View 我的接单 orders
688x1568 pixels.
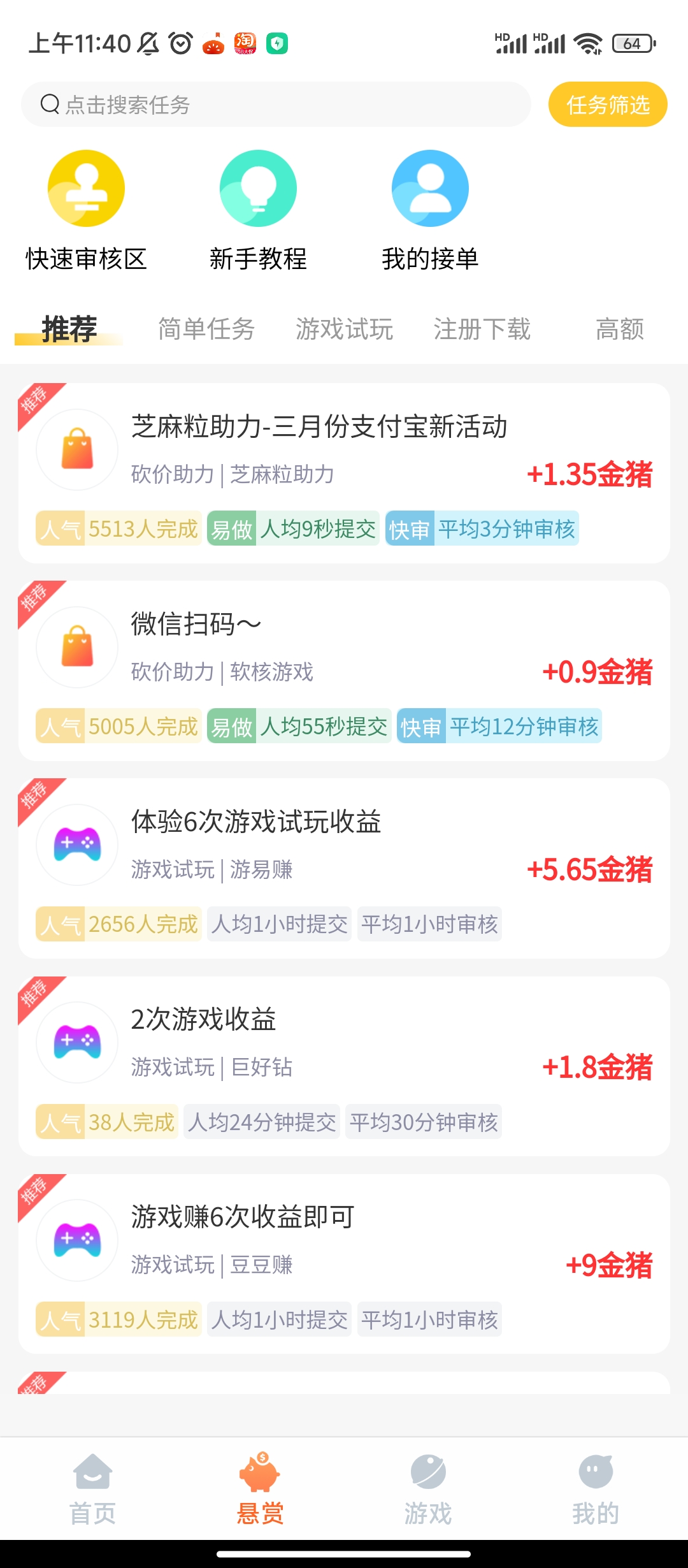point(430,211)
